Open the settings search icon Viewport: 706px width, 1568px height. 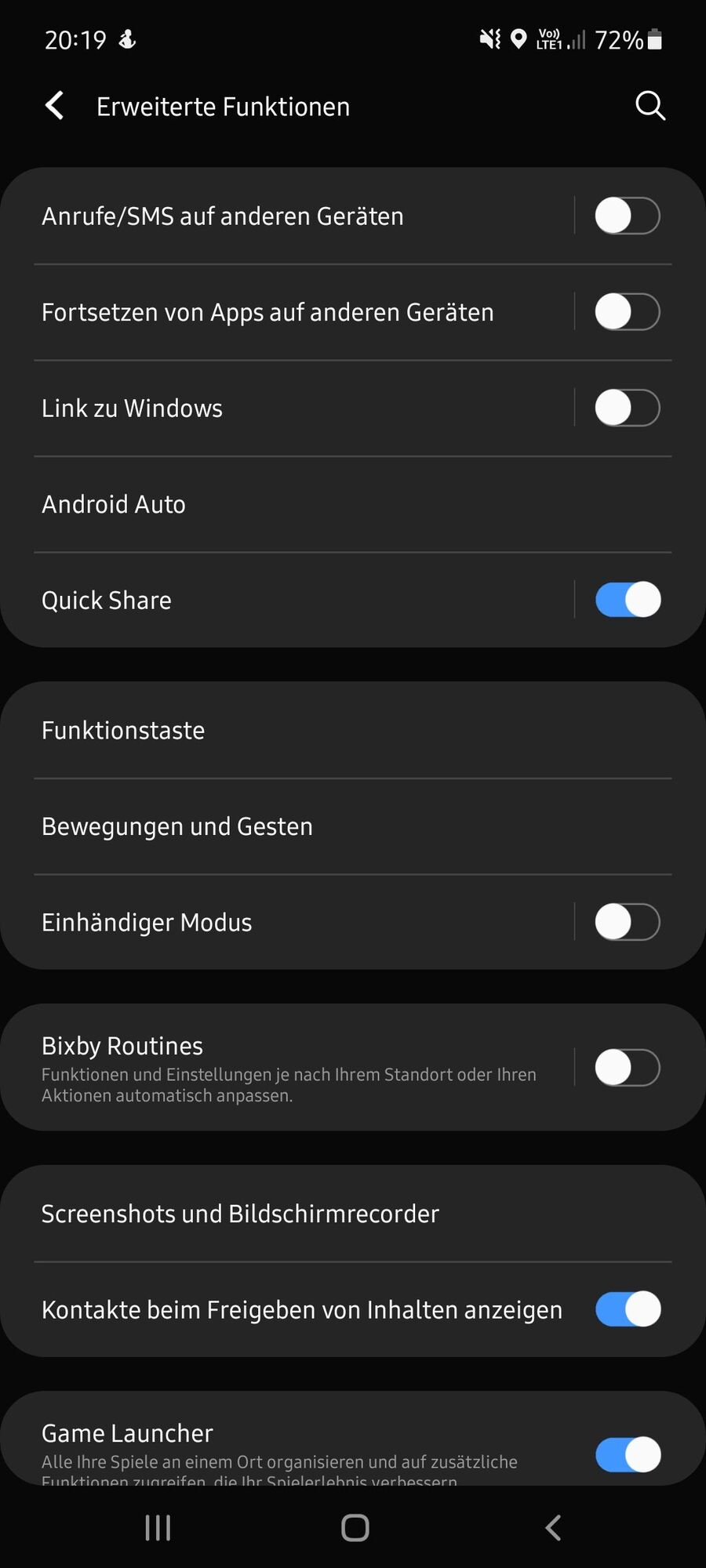click(x=650, y=106)
